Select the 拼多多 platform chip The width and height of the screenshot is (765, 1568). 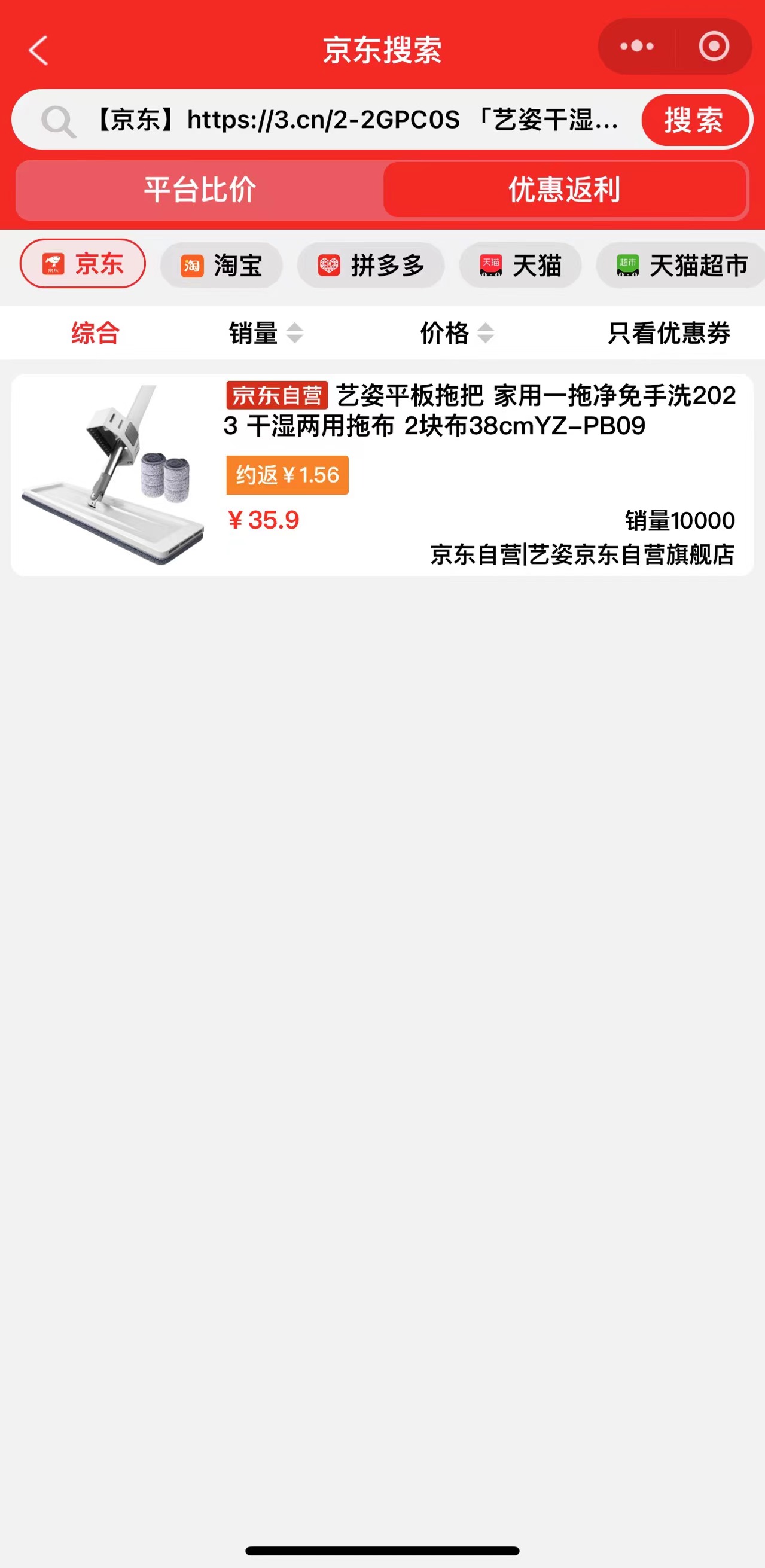pyautogui.click(x=371, y=266)
